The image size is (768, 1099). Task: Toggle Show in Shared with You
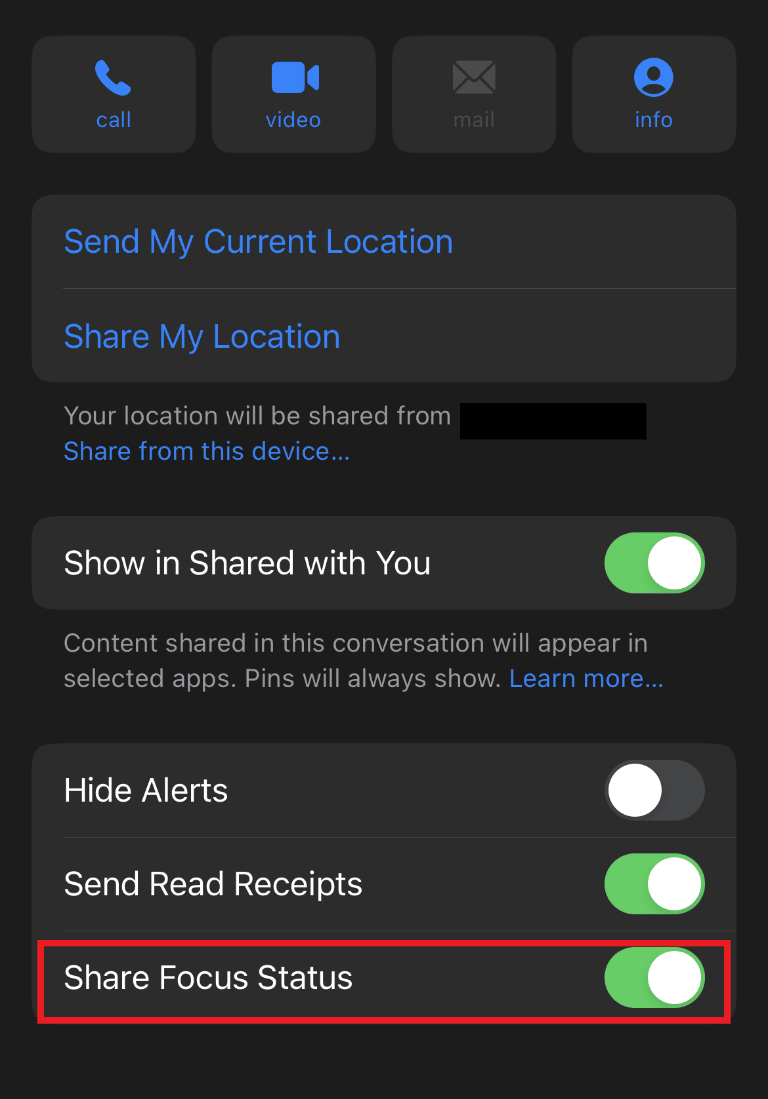point(654,563)
